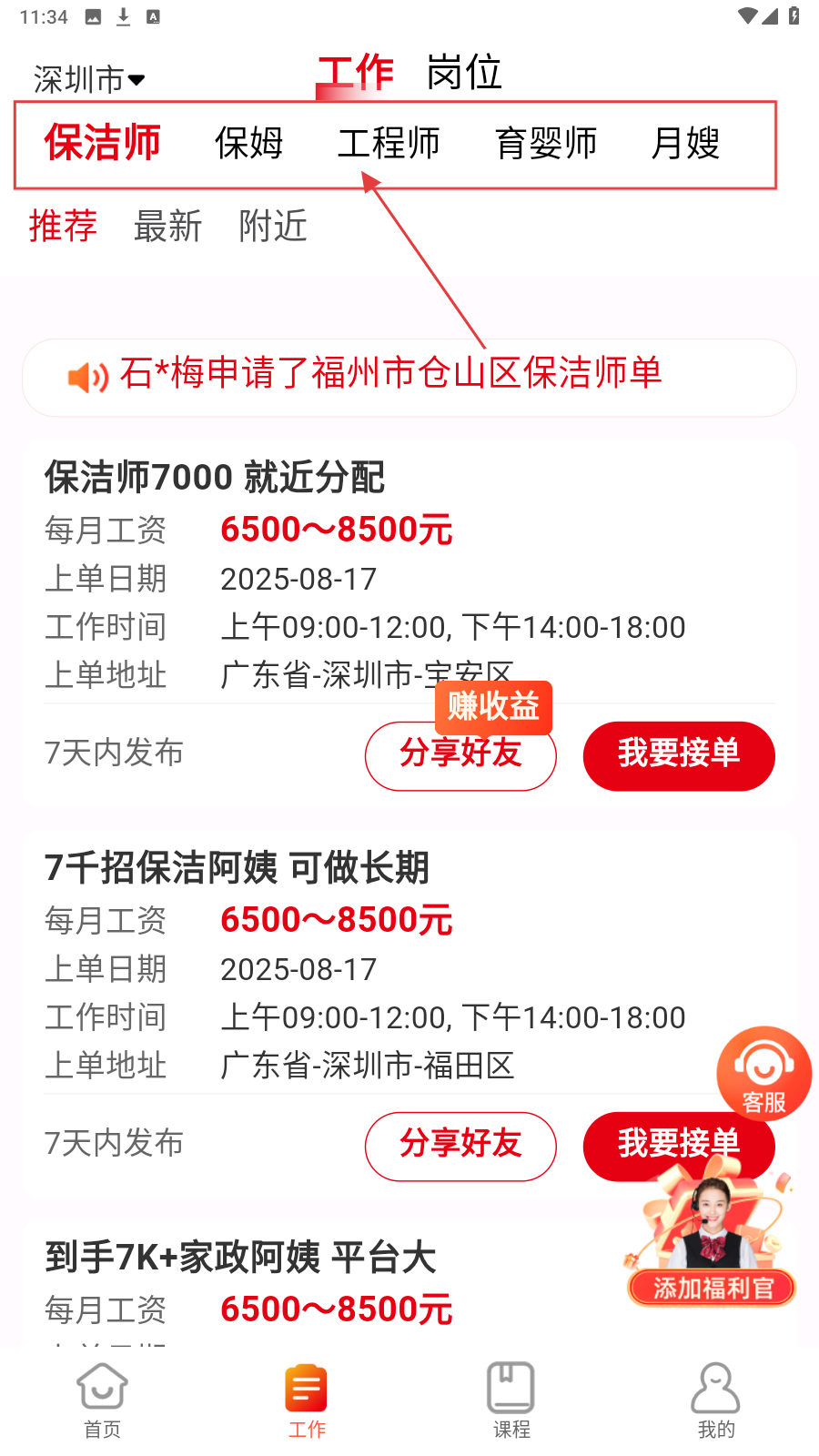Viewport: 819px width, 1456px height.
Task: Show 附近 job listings
Action: coord(273,226)
